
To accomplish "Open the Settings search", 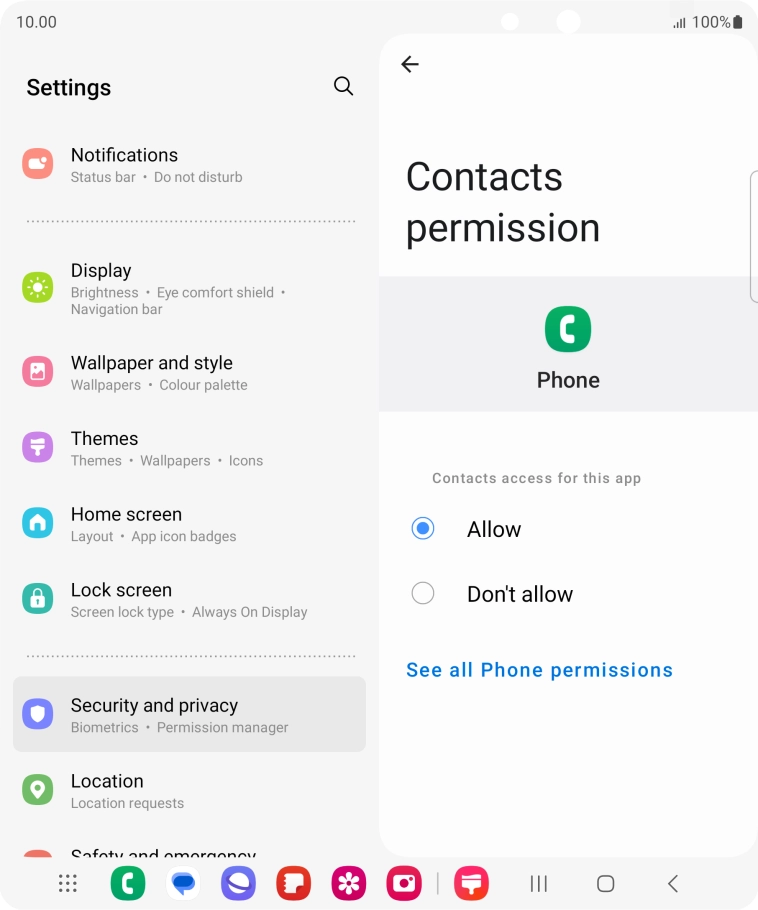I will point(343,86).
